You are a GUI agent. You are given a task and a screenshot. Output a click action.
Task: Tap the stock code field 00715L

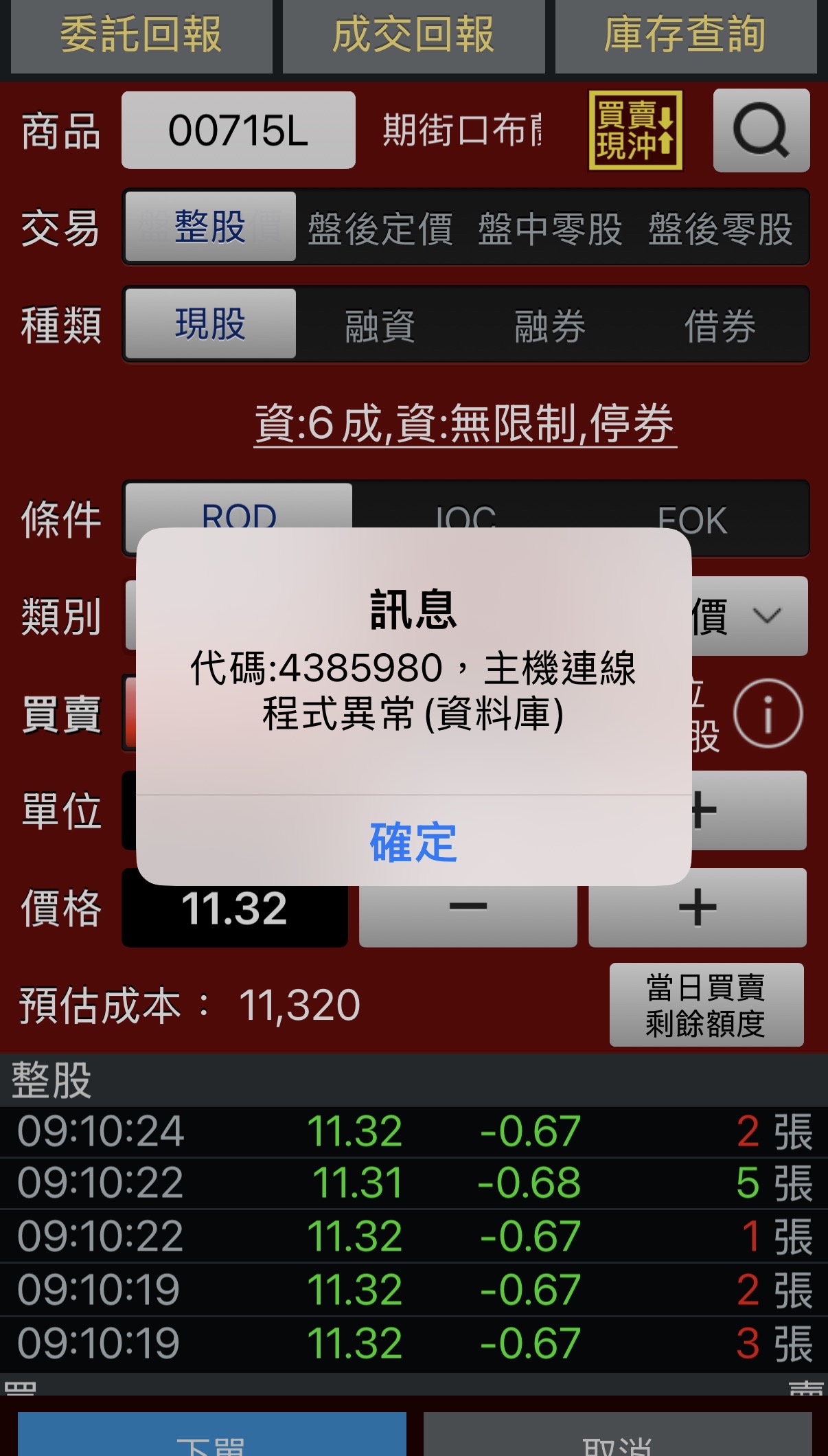(238, 130)
